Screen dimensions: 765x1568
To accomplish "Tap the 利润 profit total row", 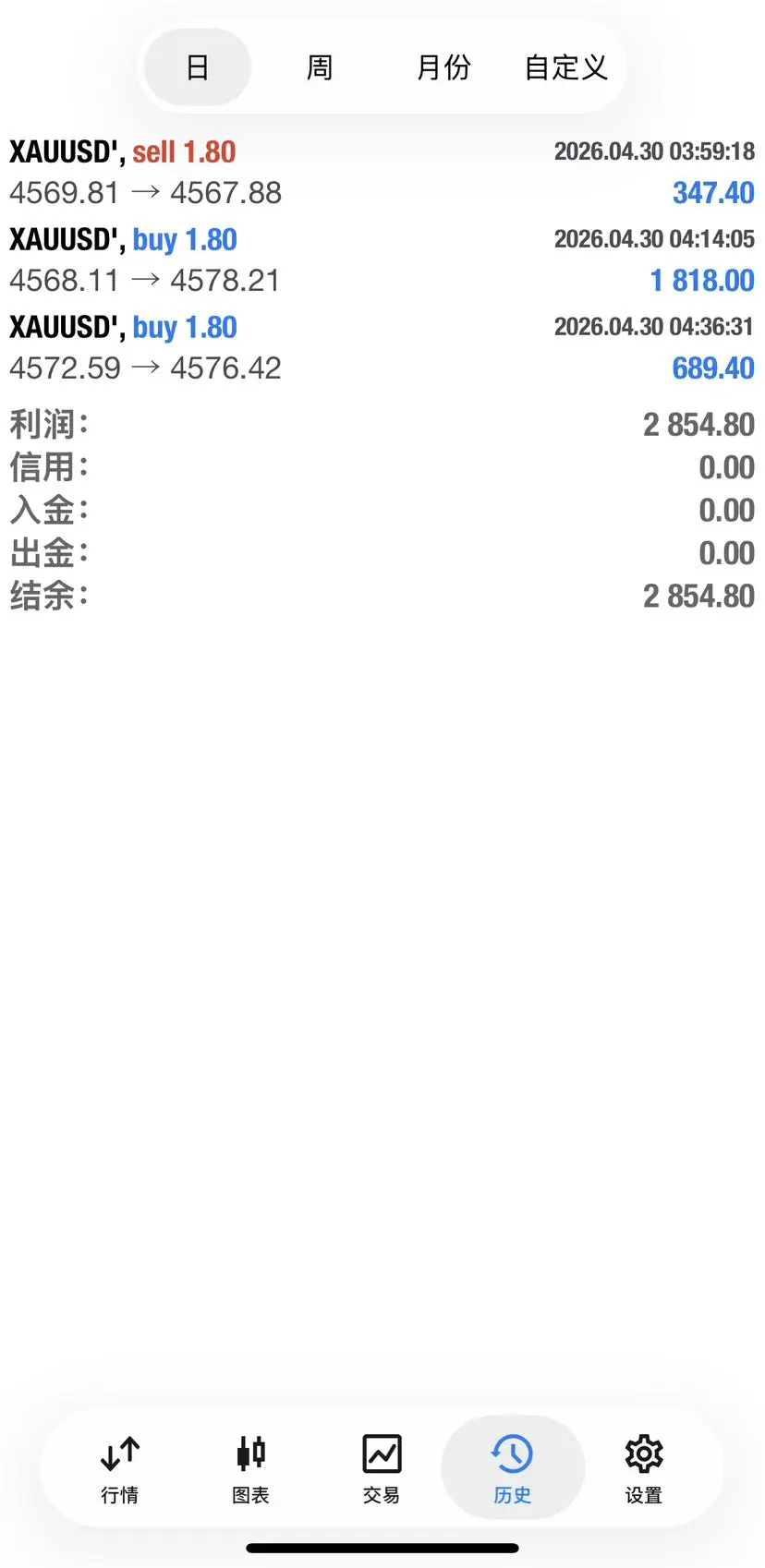I will click(x=382, y=425).
